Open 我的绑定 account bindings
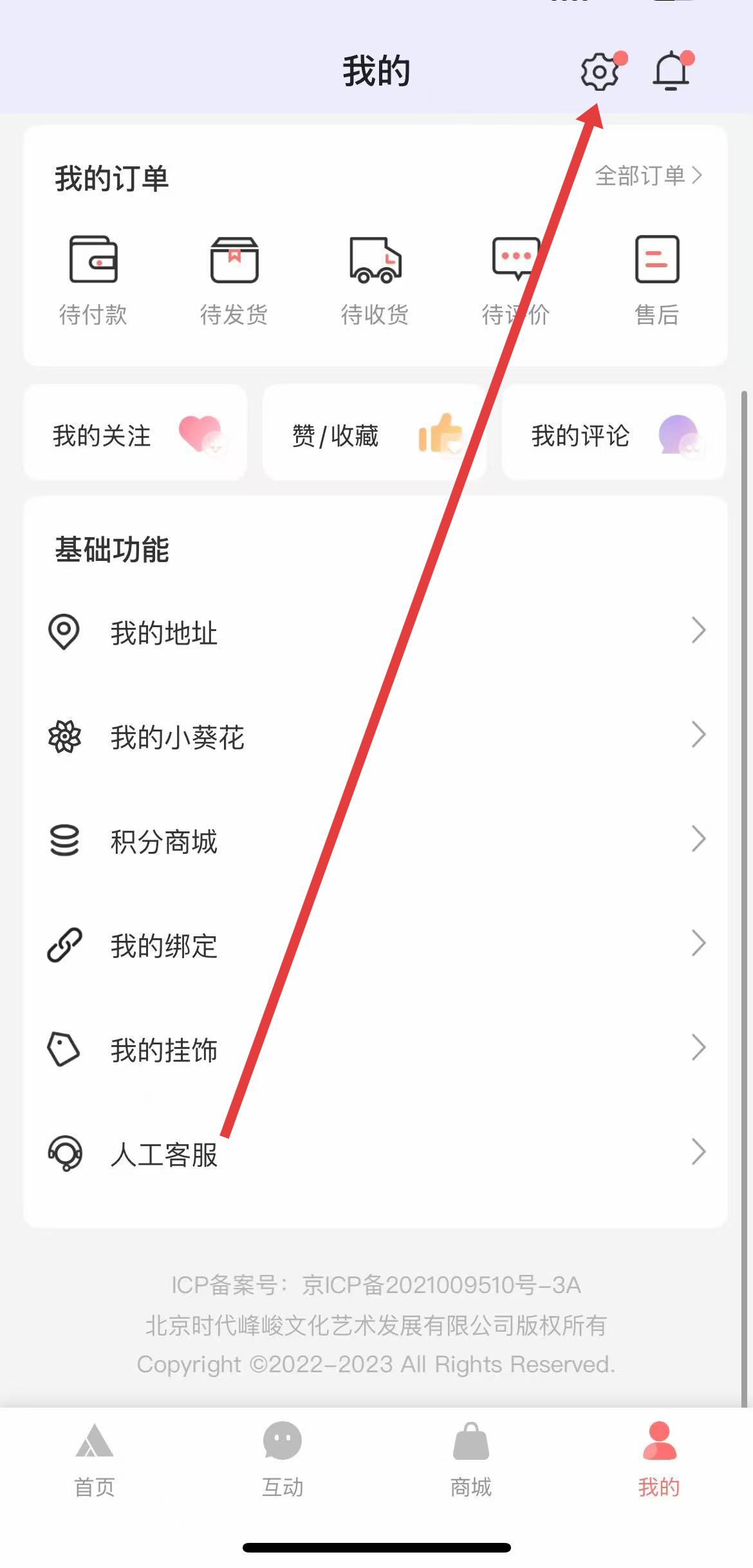753x1568 pixels. pos(376,945)
